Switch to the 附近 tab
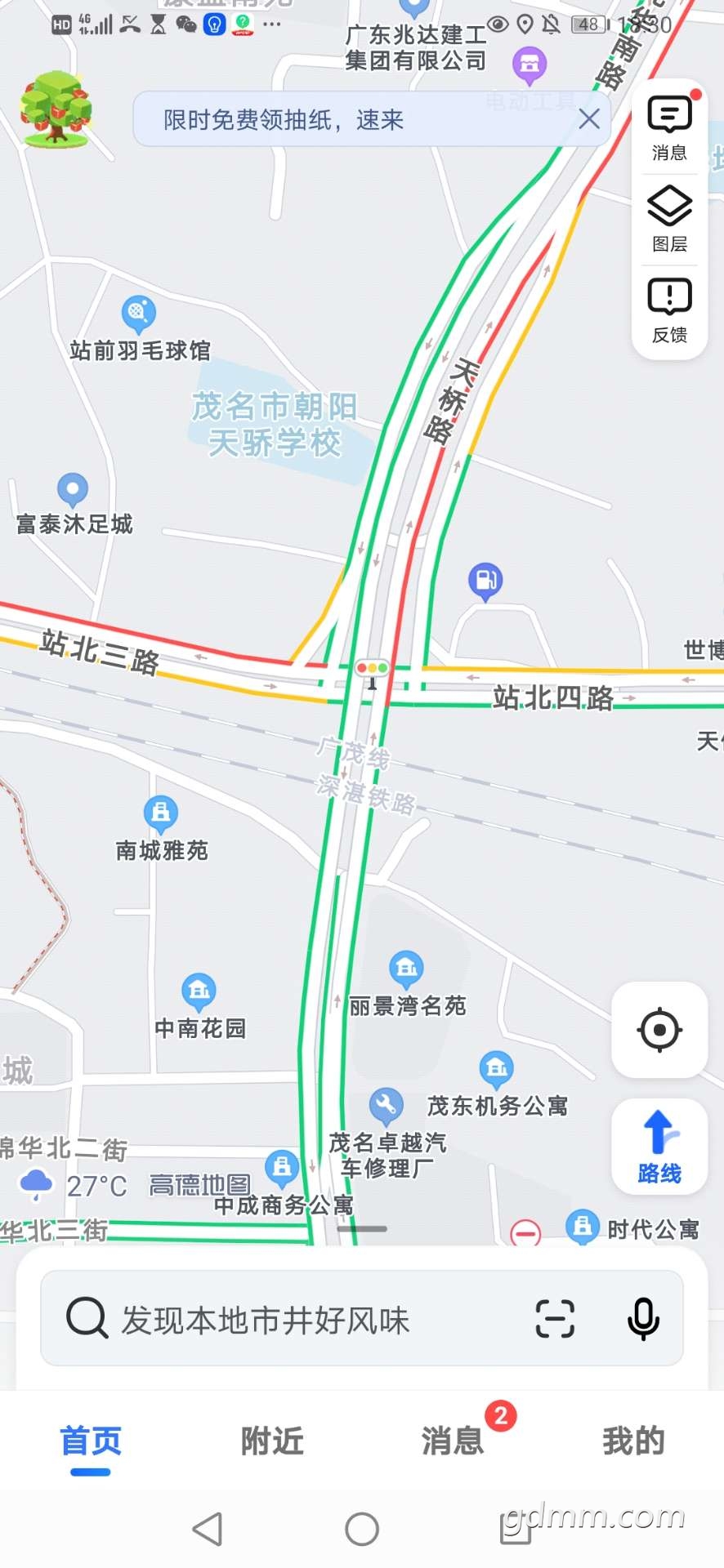 272,1441
